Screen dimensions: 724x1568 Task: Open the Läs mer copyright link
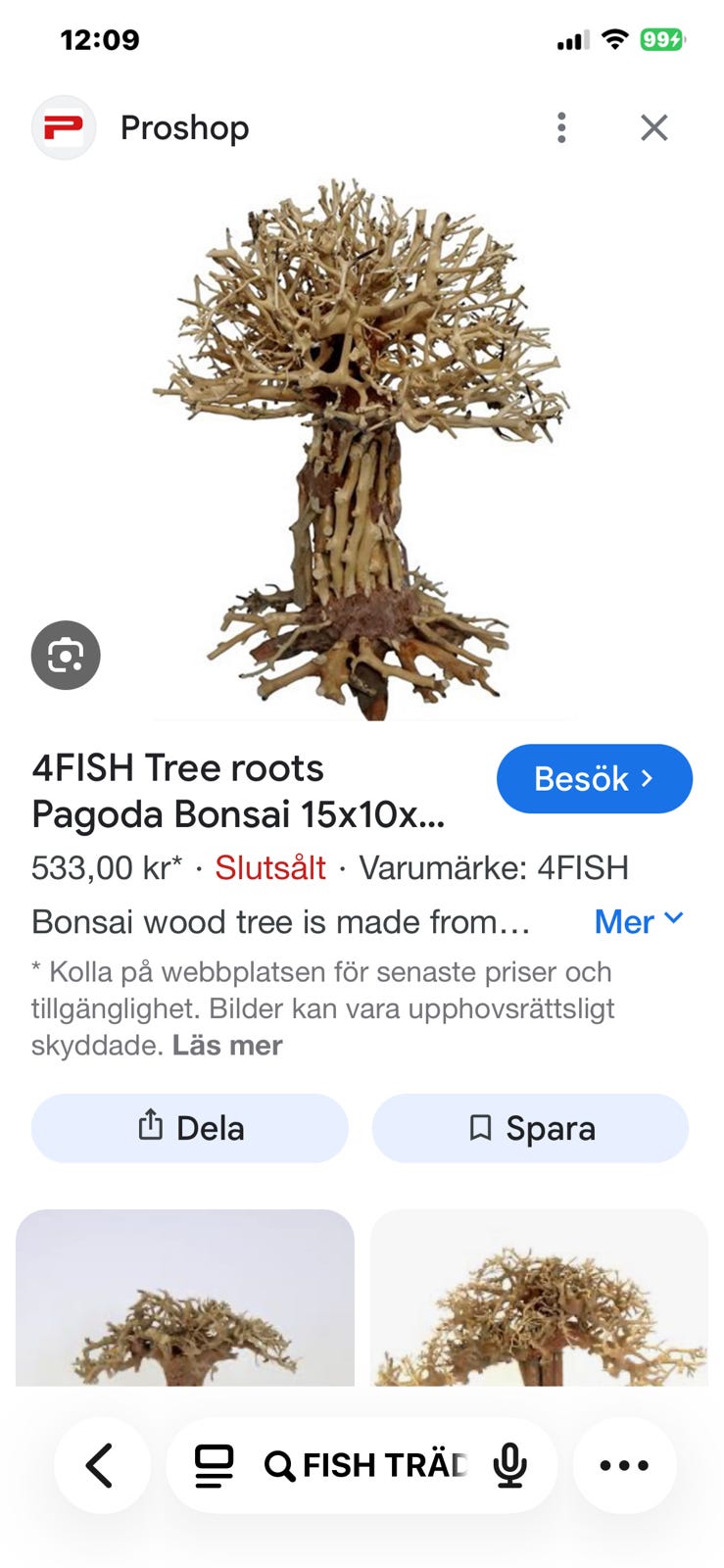click(227, 1046)
